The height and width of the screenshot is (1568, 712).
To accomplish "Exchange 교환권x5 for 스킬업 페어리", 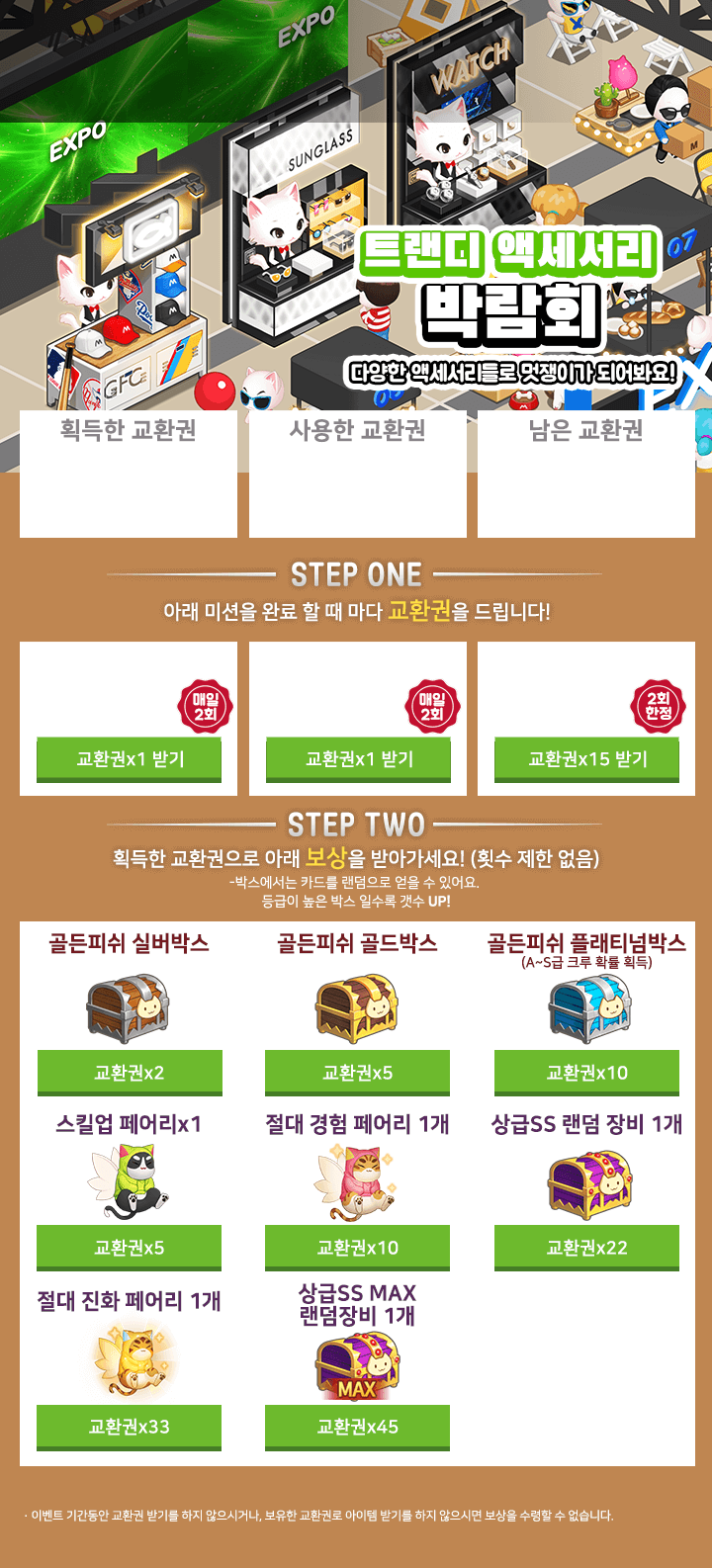I will click(x=130, y=1248).
